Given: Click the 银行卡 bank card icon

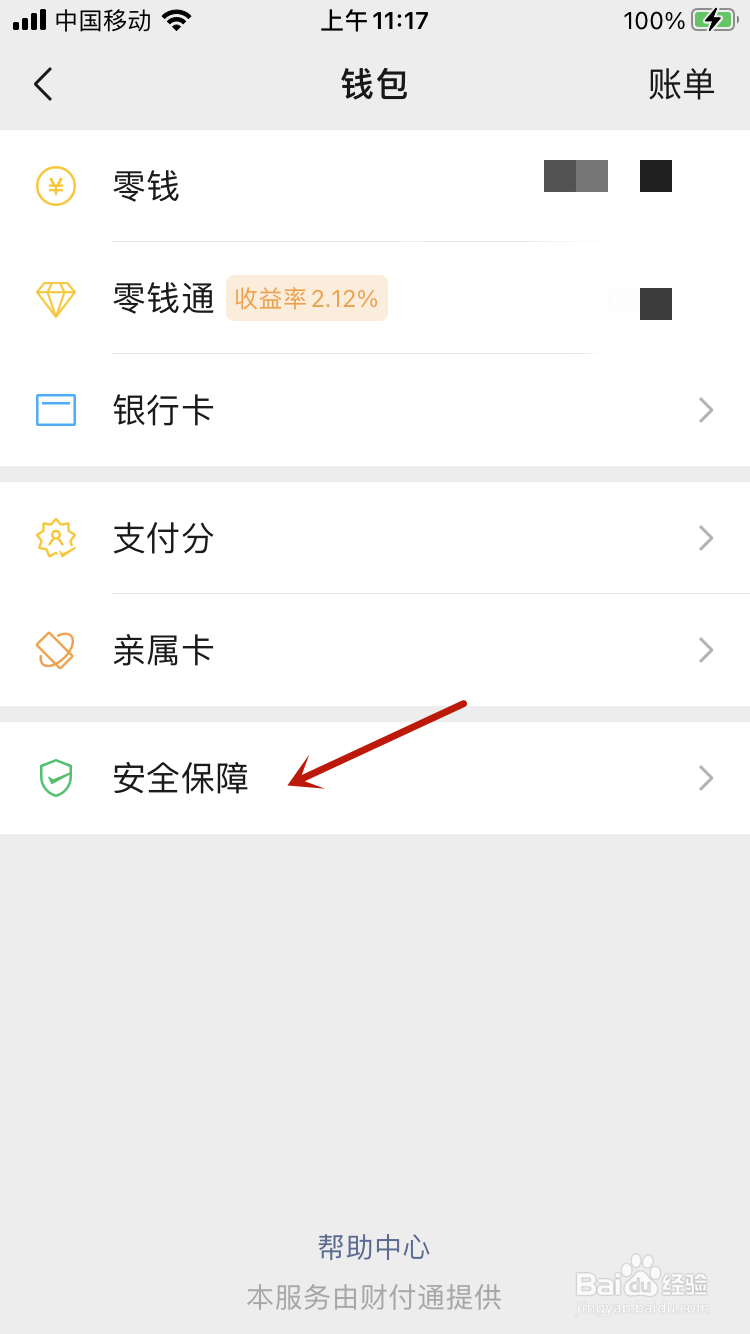Looking at the screenshot, I should (x=55, y=409).
